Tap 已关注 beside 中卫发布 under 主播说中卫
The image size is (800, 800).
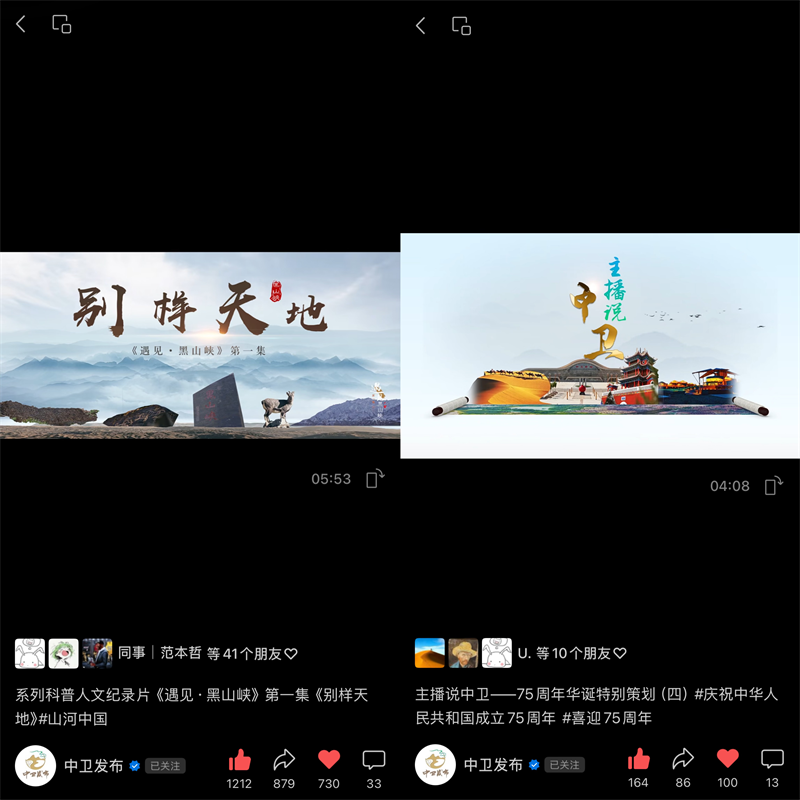(565, 765)
